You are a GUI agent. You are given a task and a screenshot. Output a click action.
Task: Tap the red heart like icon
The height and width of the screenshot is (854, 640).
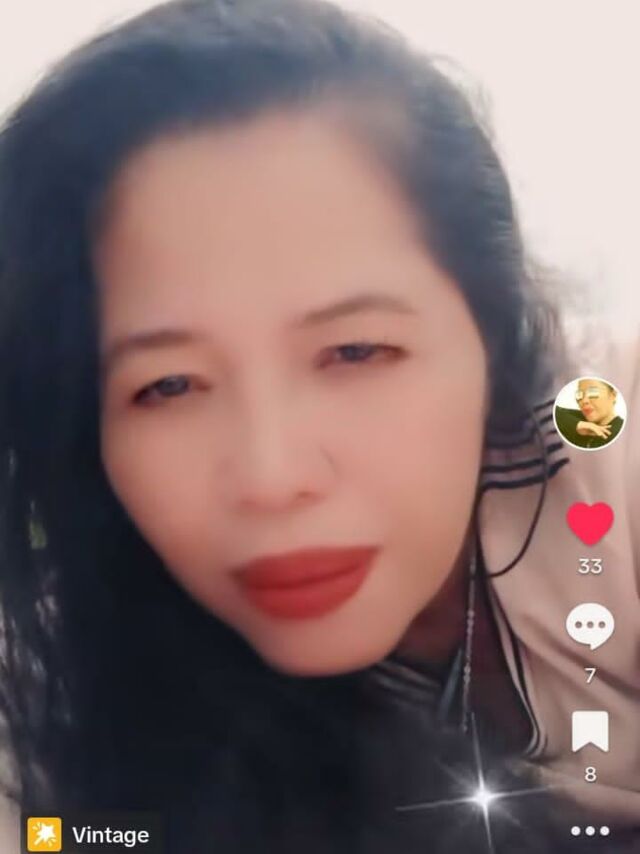[x=590, y=523]
